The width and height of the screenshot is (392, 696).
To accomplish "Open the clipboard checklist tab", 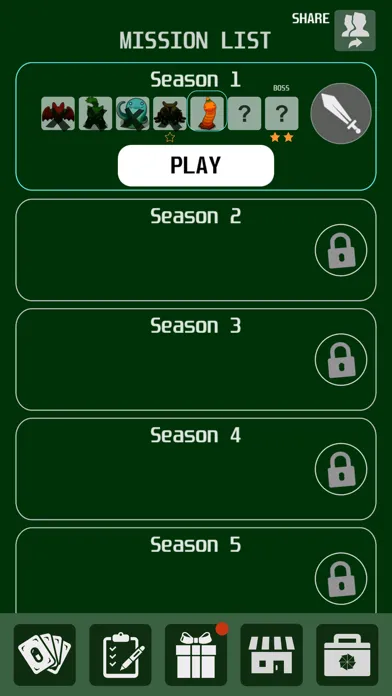I will pyautogui.click(x=120, y=655).
